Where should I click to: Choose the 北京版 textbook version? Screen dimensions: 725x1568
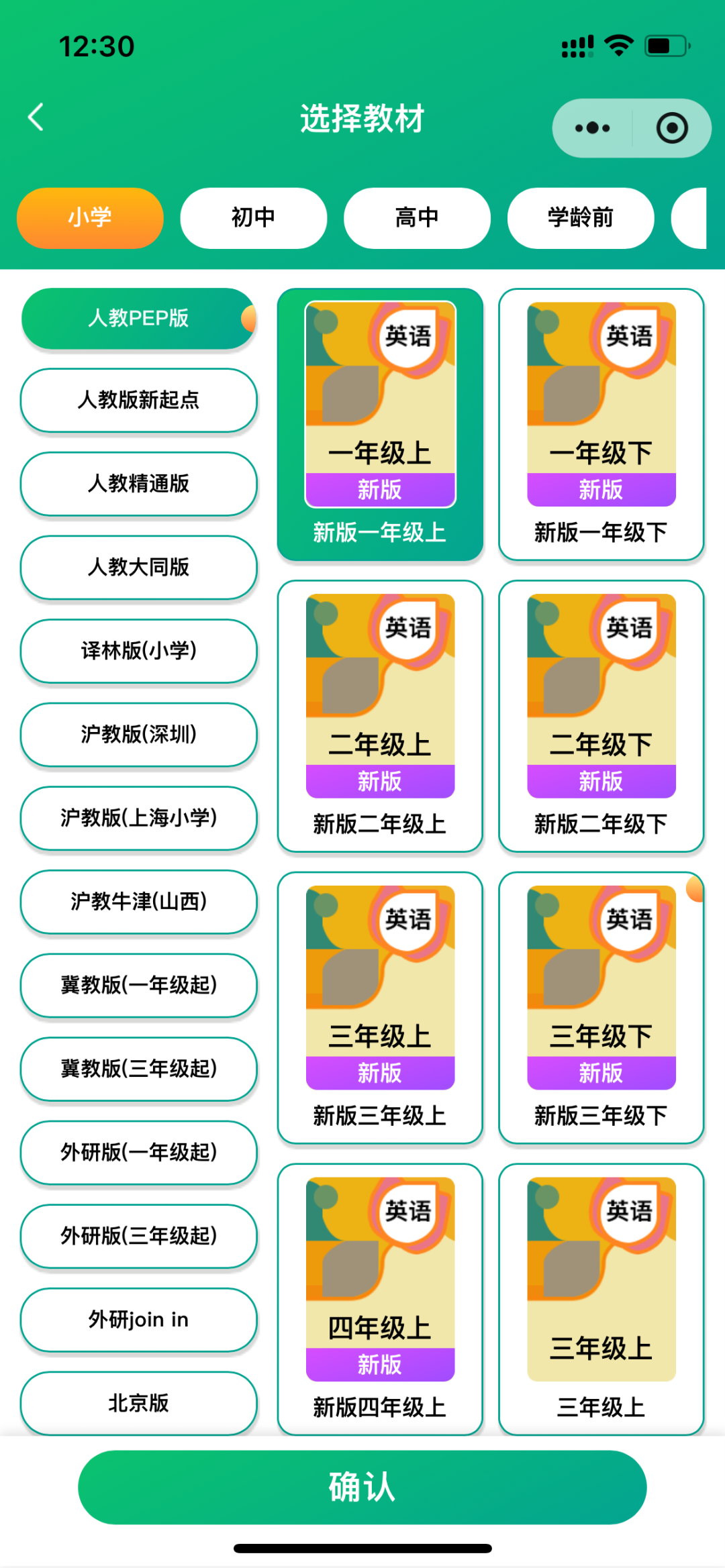coord(138,1403)
